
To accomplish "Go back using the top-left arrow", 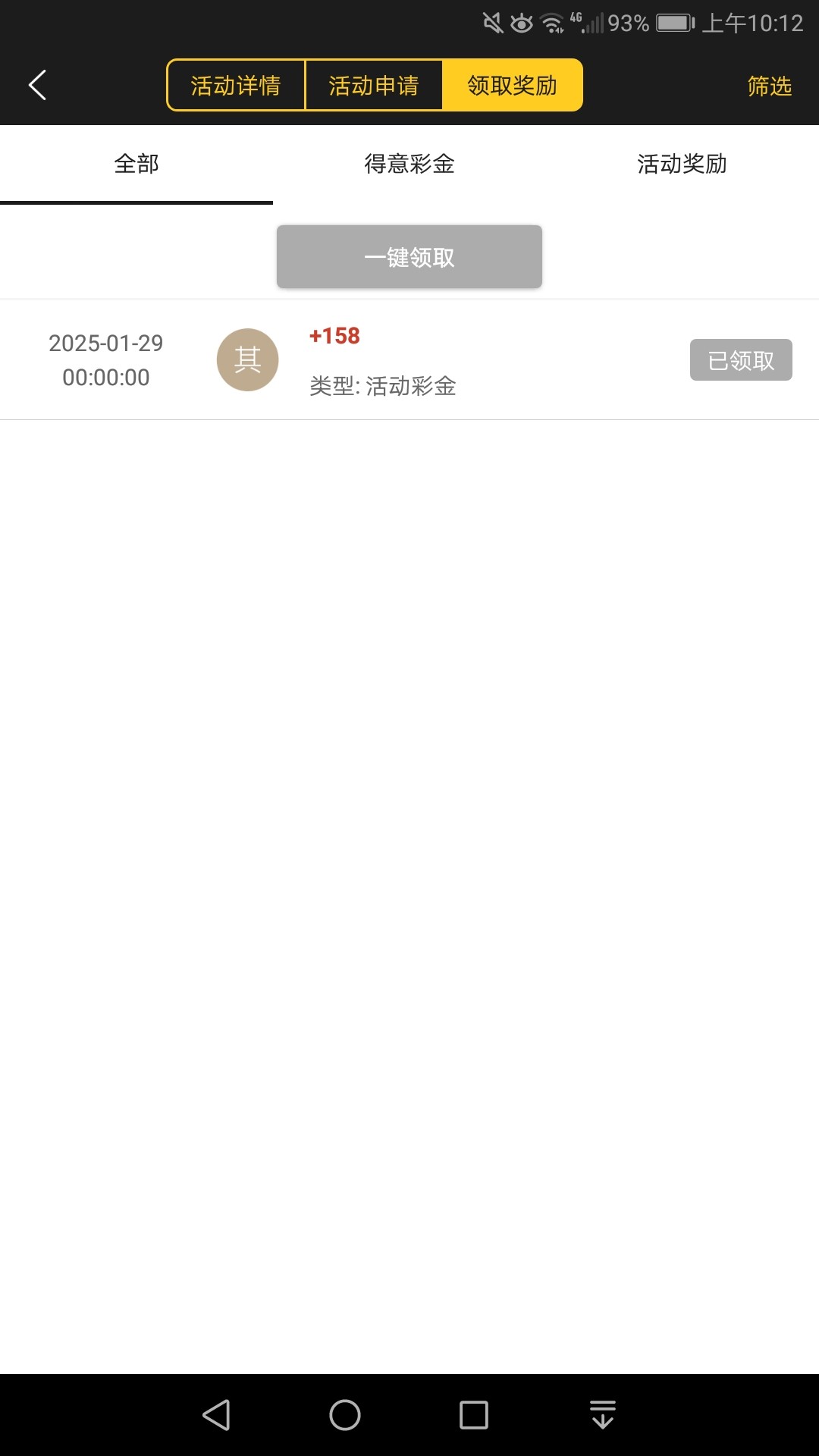I will (x=38, y=85).
